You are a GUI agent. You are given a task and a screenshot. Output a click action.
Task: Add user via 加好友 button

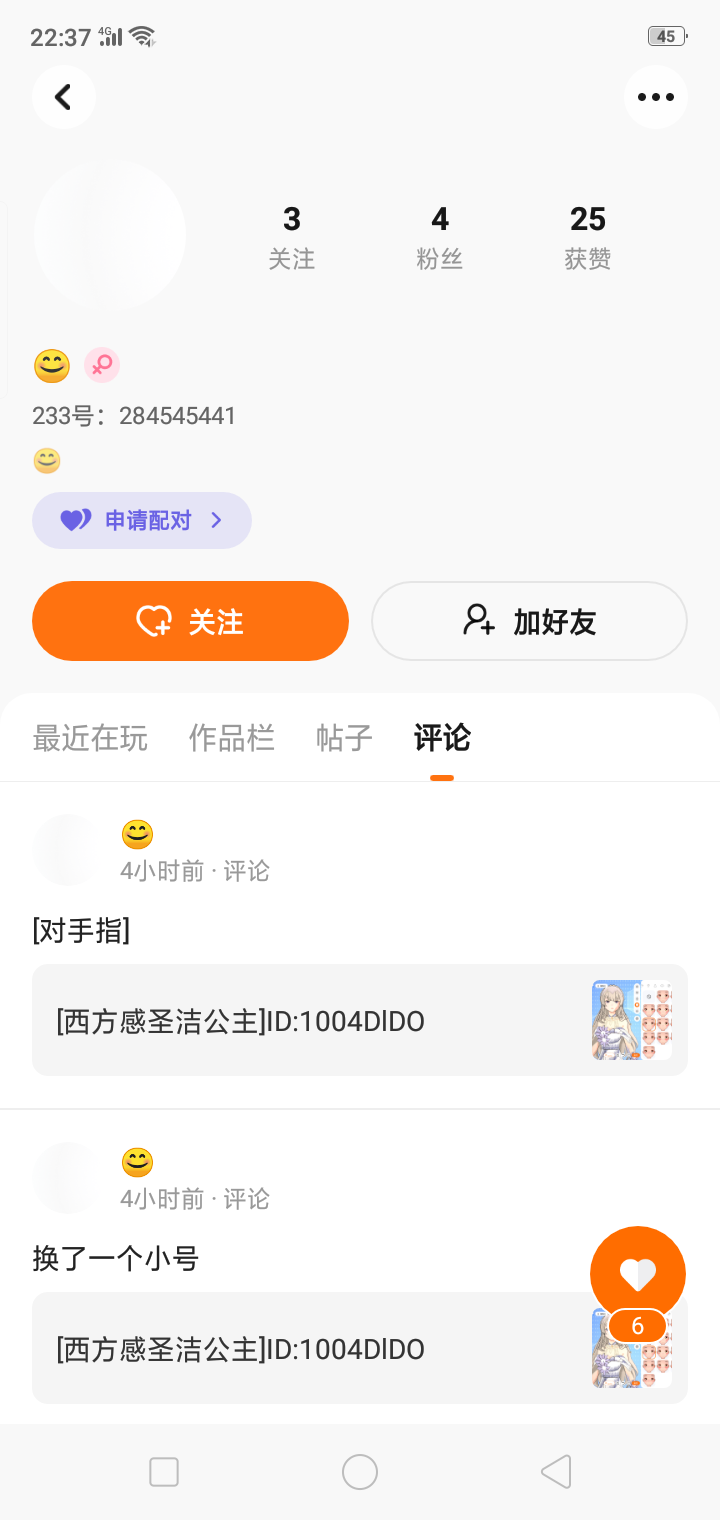(x=529, y=621)
